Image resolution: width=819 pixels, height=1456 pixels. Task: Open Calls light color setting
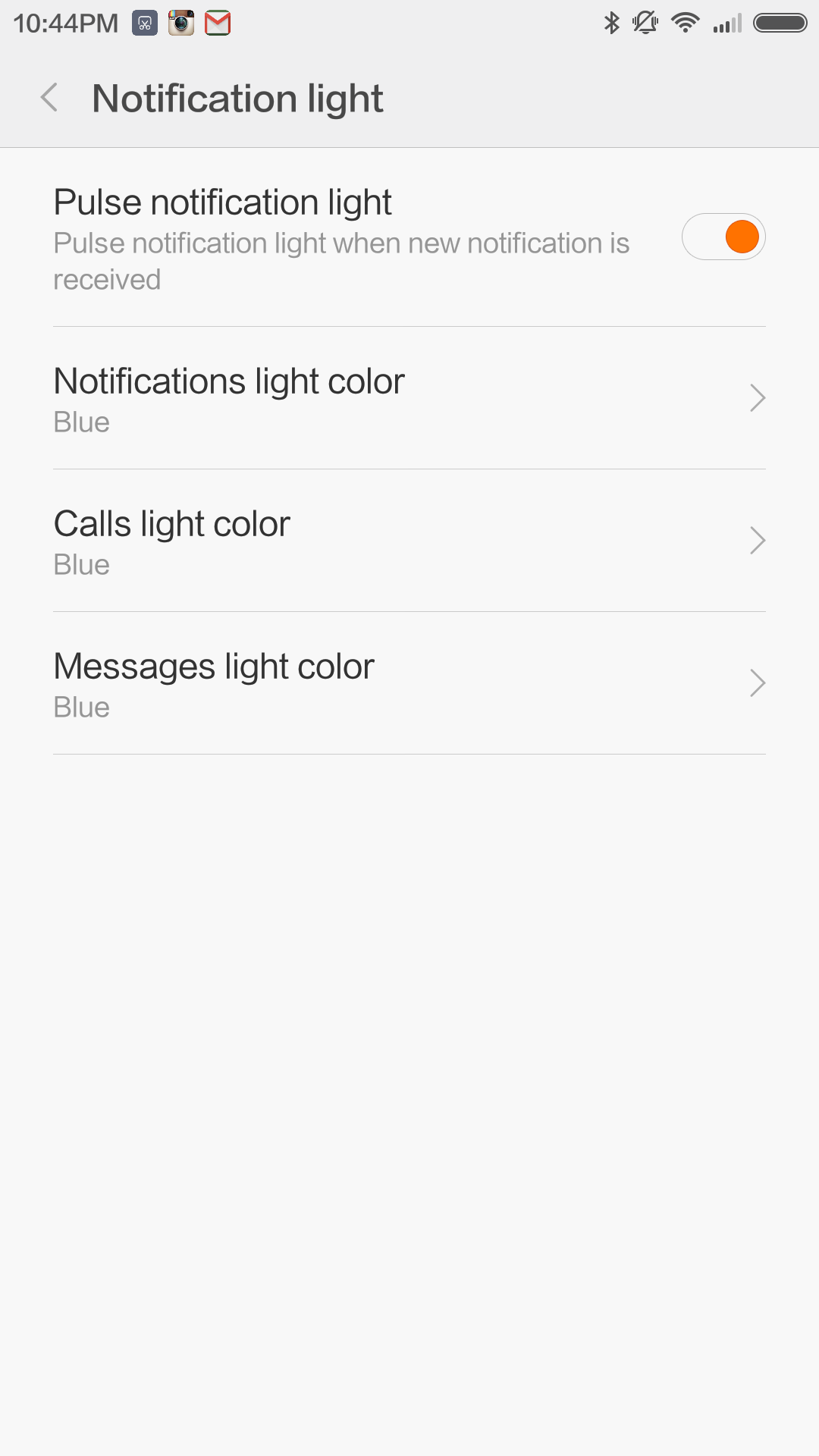(409, 541)
